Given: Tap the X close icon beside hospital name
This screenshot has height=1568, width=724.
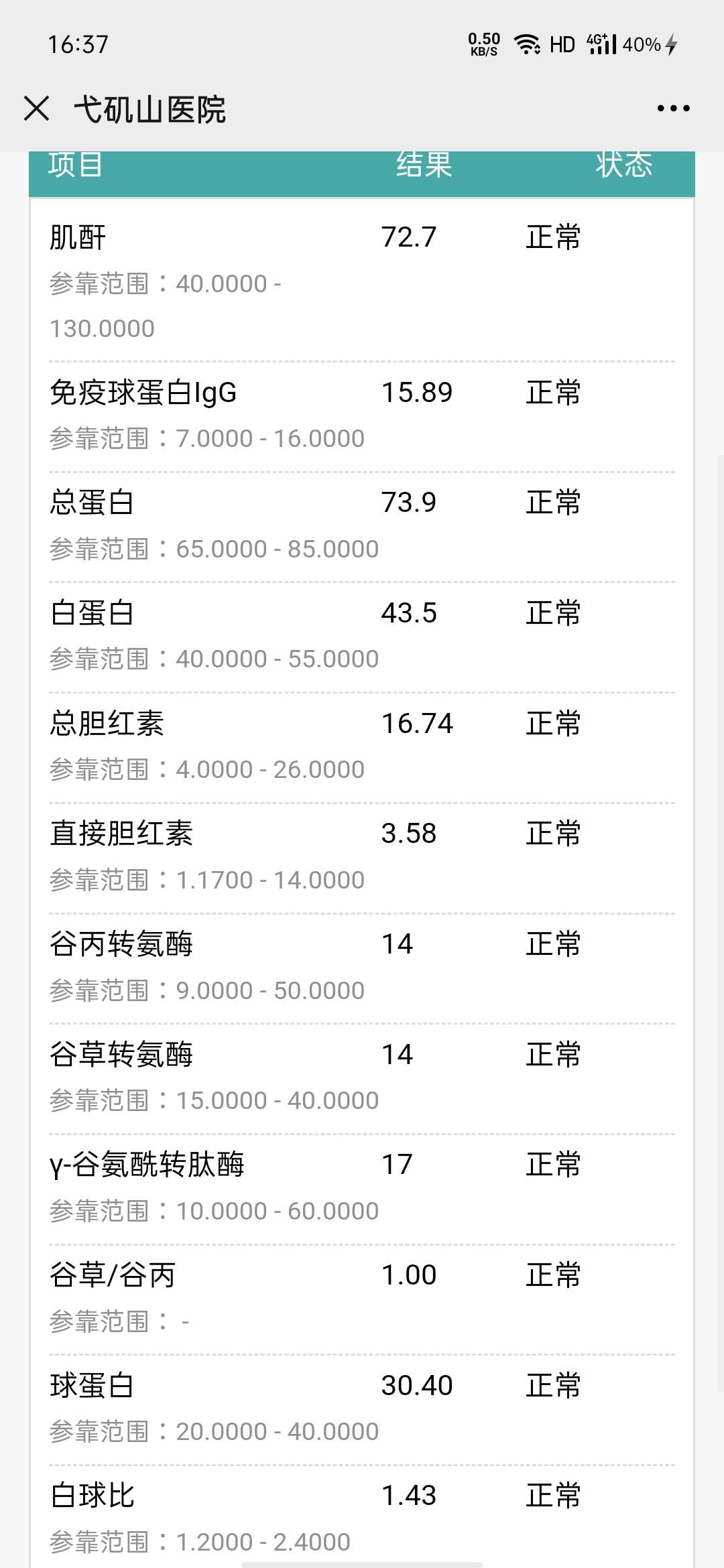Looking at the screenshot, I should coord(37,108).
